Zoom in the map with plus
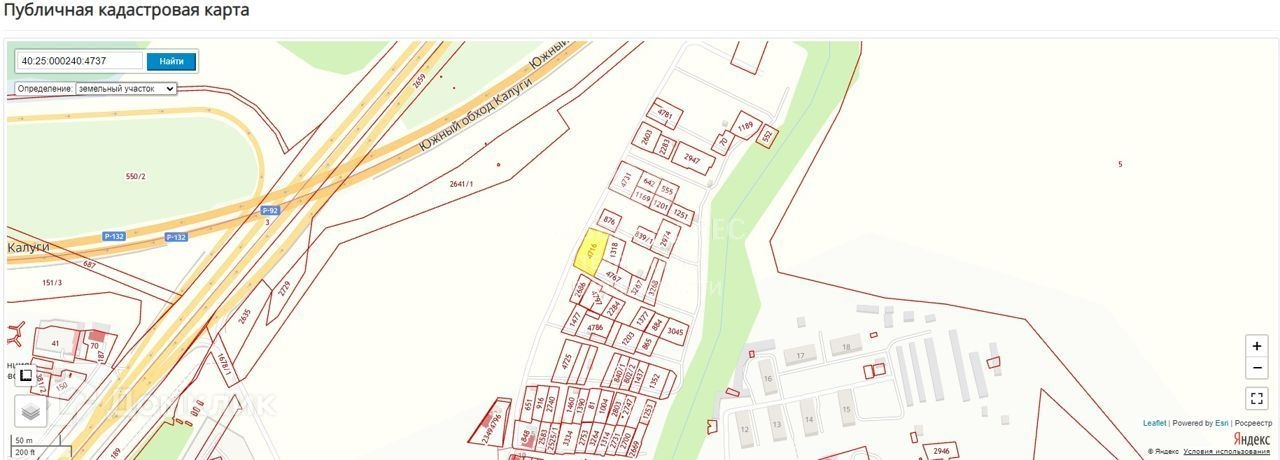The width and height of the screenshot is (1280, 460). (x=1257, y=345)
